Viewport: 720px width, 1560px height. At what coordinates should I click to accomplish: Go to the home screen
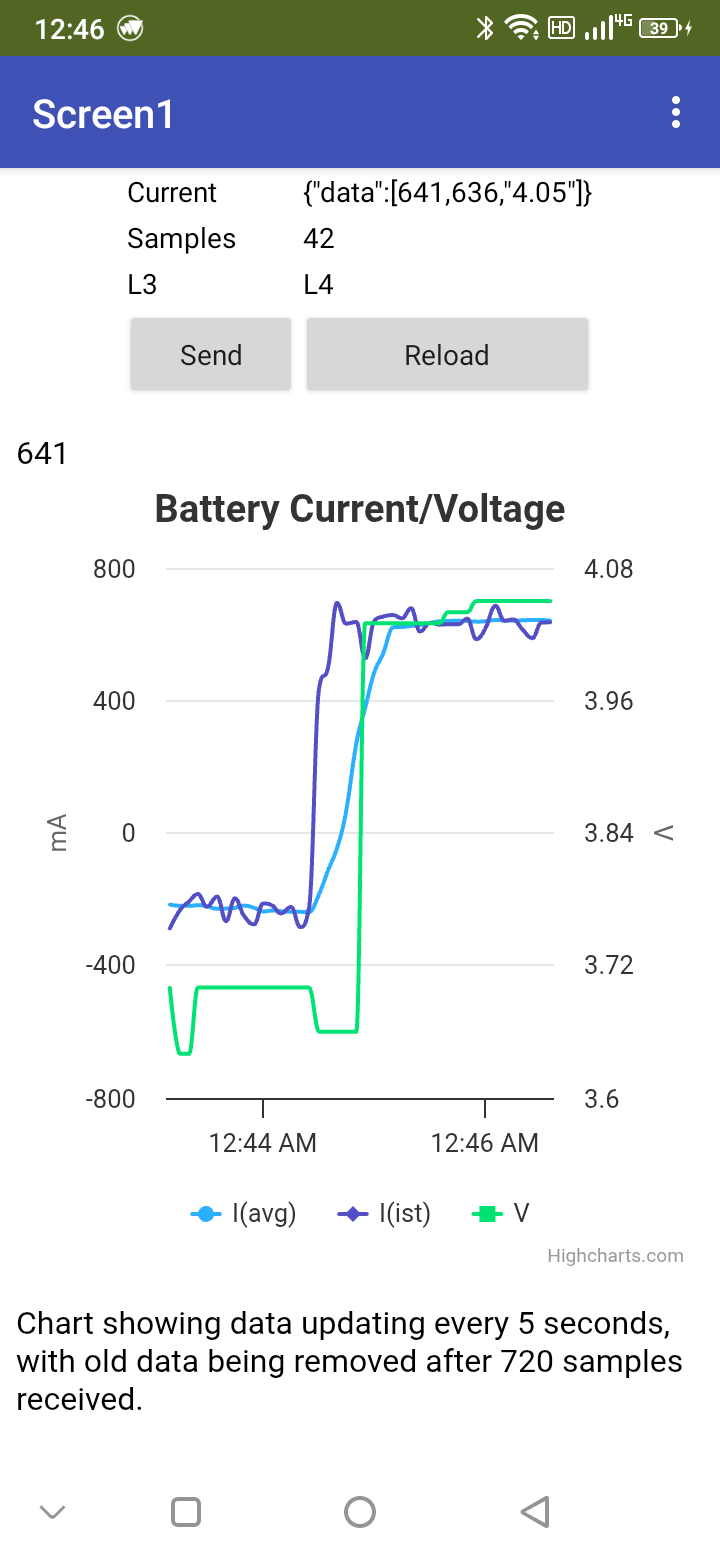point(360,1511)
